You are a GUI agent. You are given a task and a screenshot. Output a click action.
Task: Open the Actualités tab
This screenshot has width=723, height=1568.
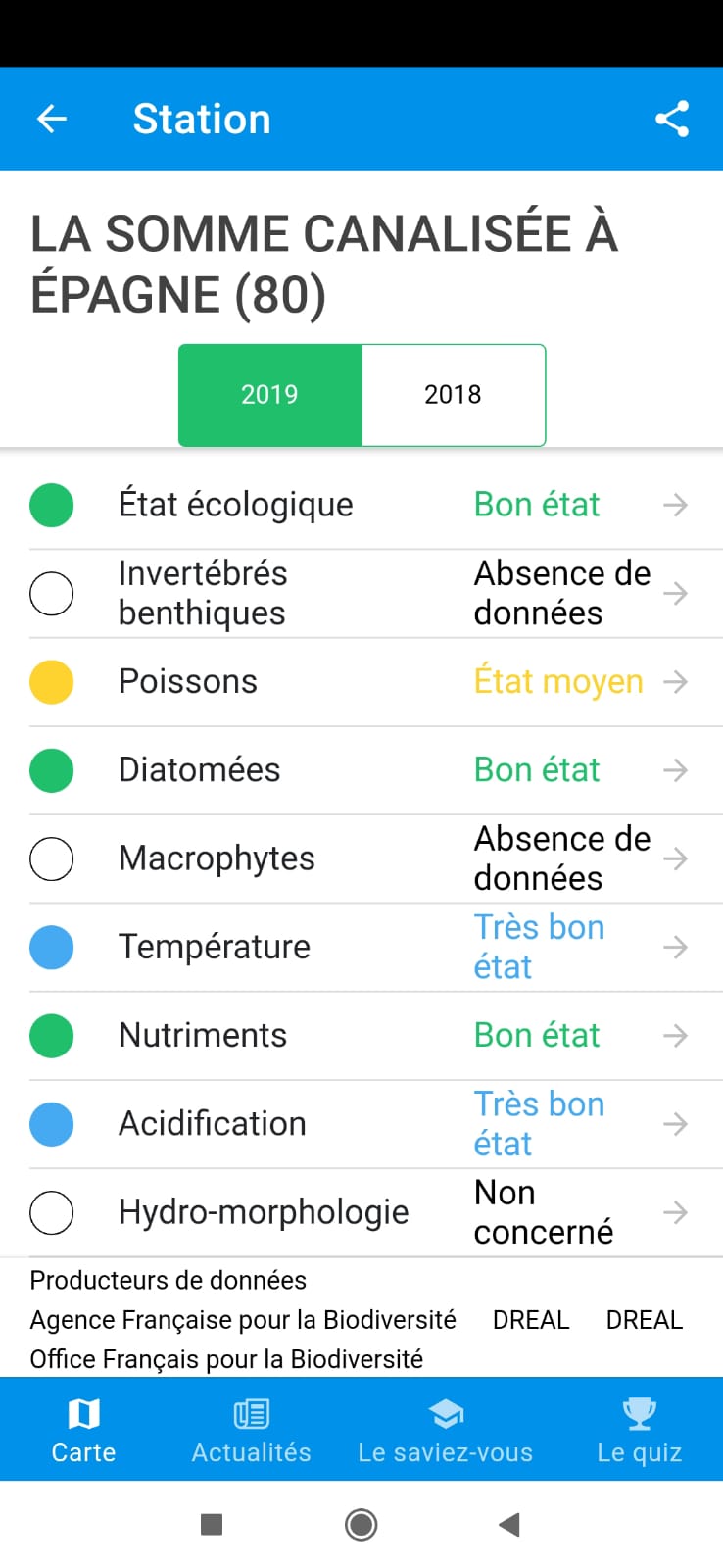(251, 1430)
